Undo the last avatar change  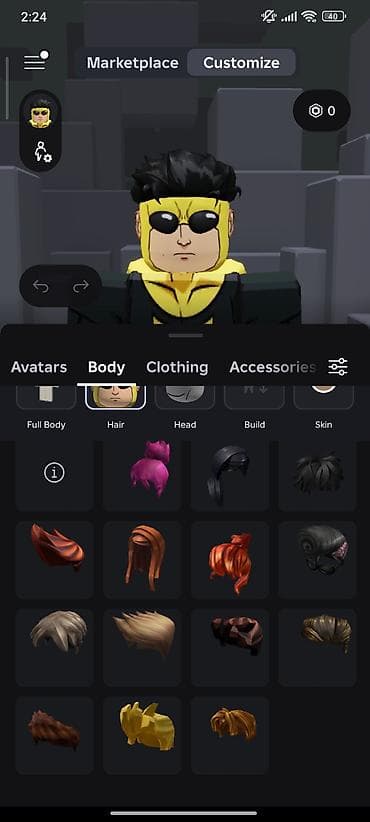tap(40, 286)
